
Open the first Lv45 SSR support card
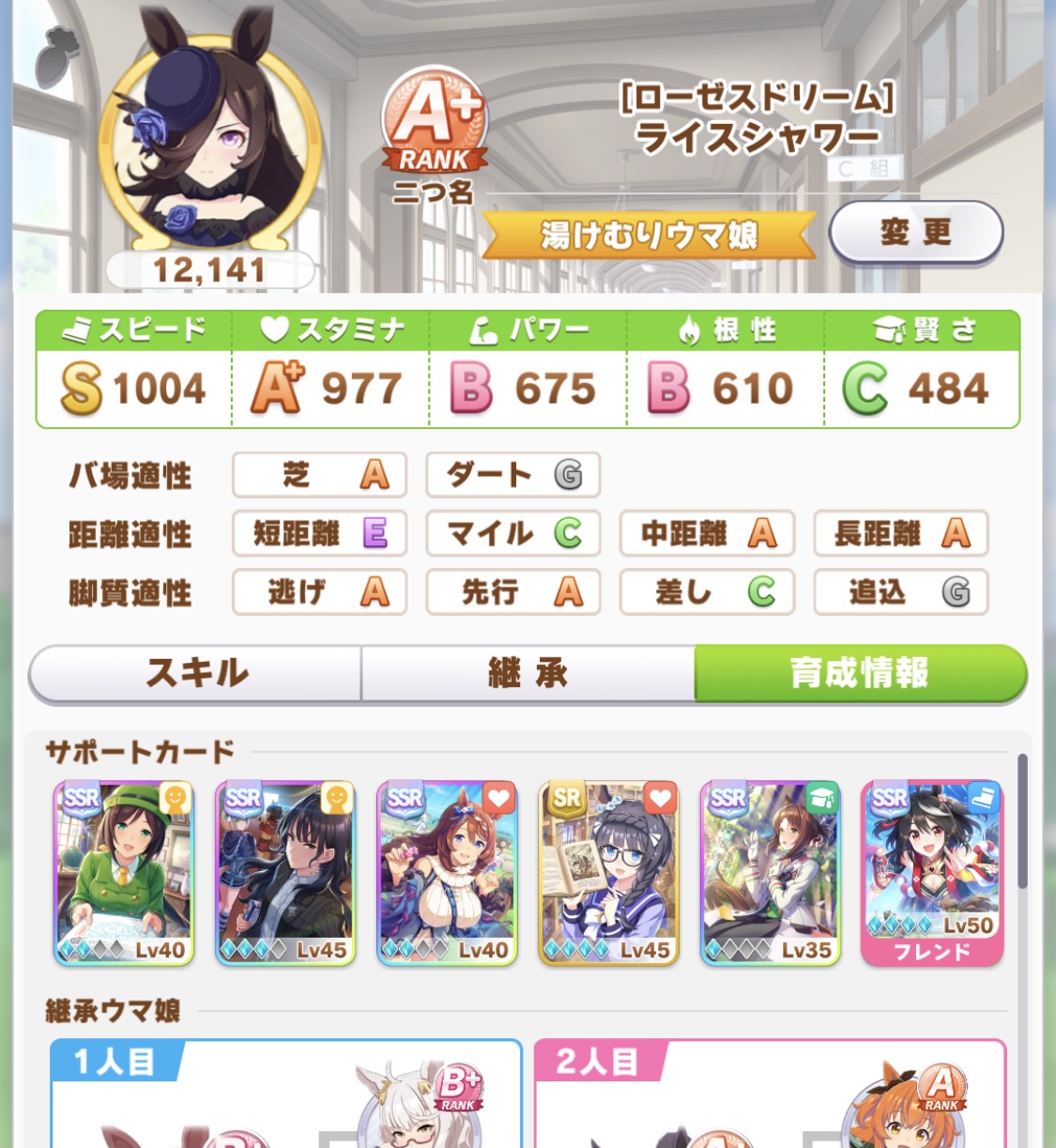285,873
